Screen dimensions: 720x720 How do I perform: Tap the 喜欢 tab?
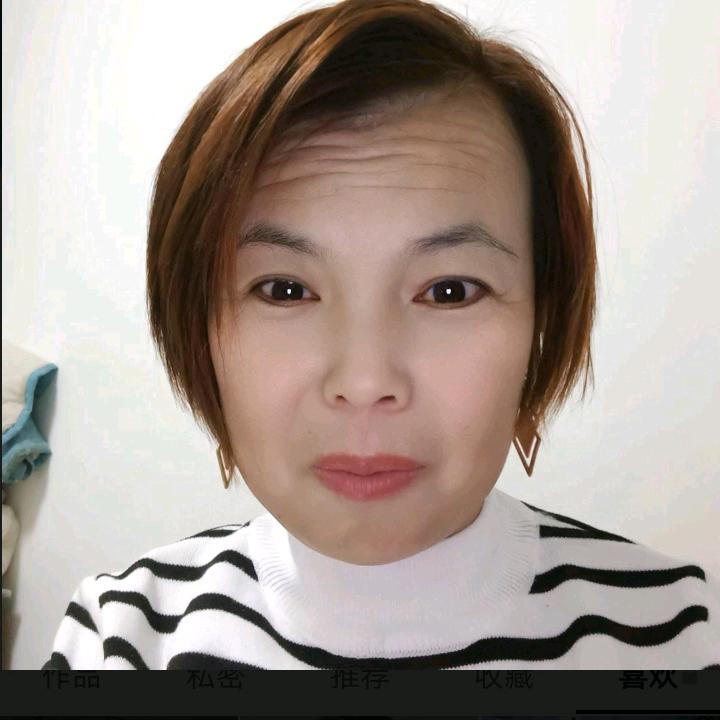pos(648,681)
